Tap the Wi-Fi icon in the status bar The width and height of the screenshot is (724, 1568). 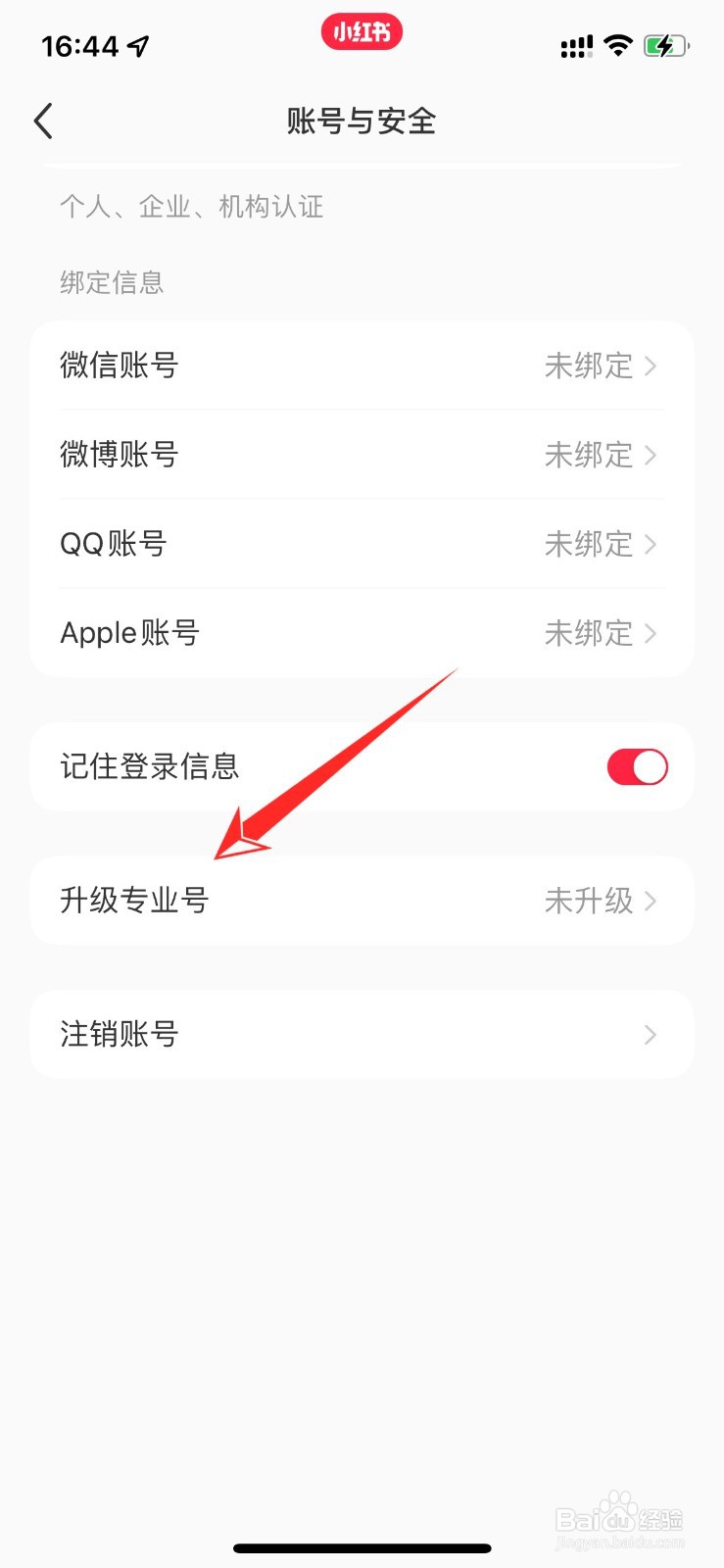click(619, 45)
